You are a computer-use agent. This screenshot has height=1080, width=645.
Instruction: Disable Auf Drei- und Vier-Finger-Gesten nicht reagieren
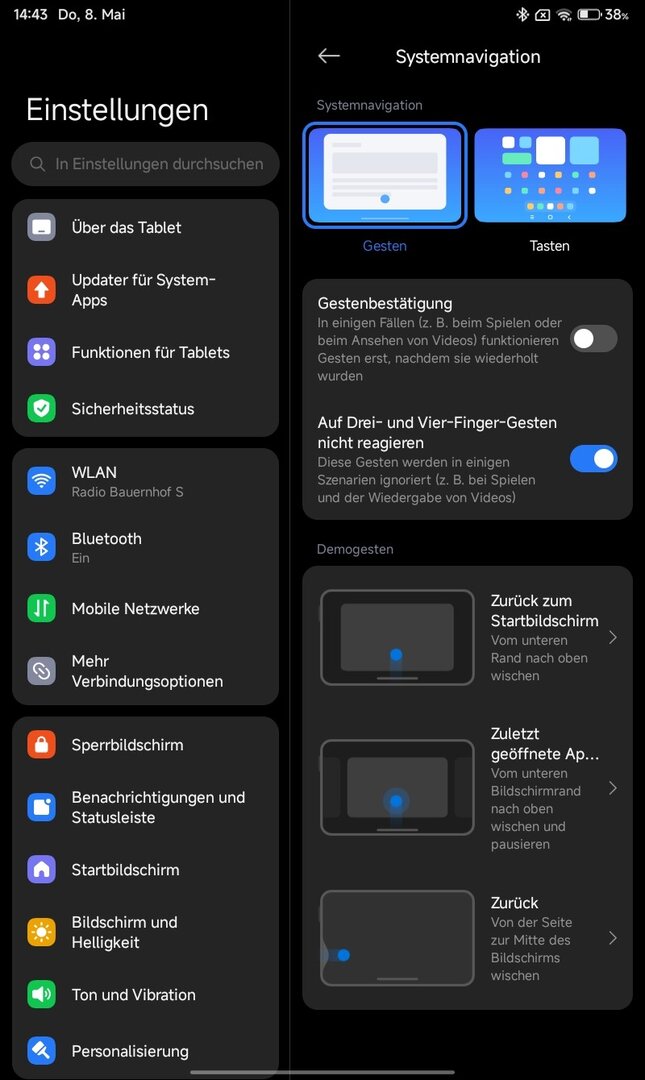593,459
